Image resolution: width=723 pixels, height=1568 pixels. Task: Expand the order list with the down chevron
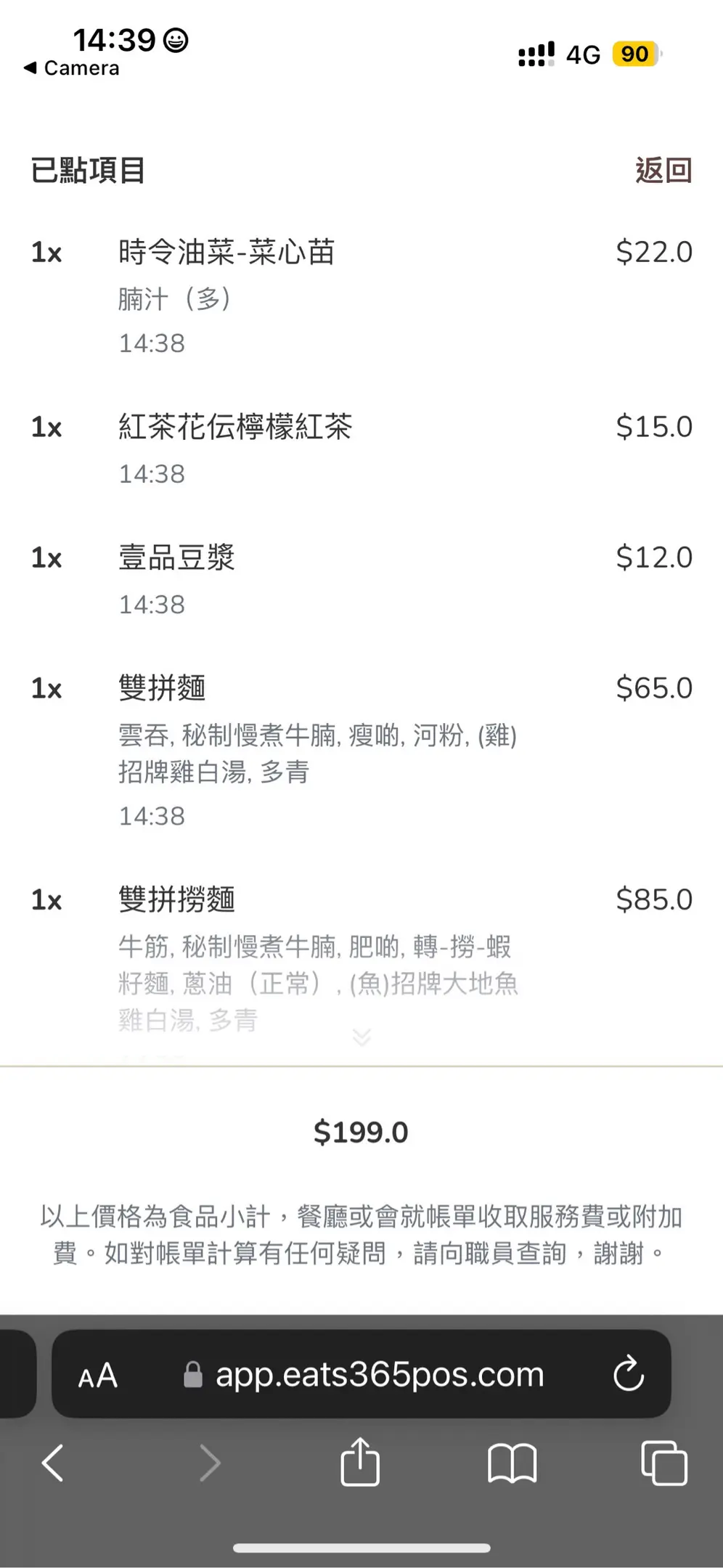click(x=361, y=1037)
